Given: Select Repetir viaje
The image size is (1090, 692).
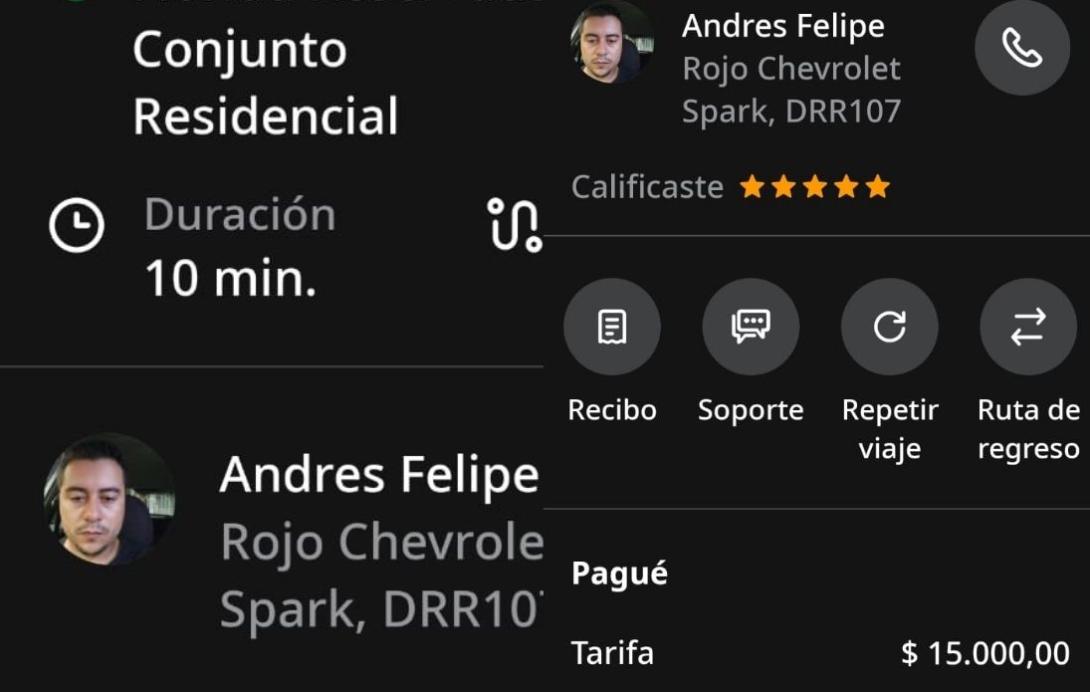Looking at the screenshot, I should pos(889,327).
